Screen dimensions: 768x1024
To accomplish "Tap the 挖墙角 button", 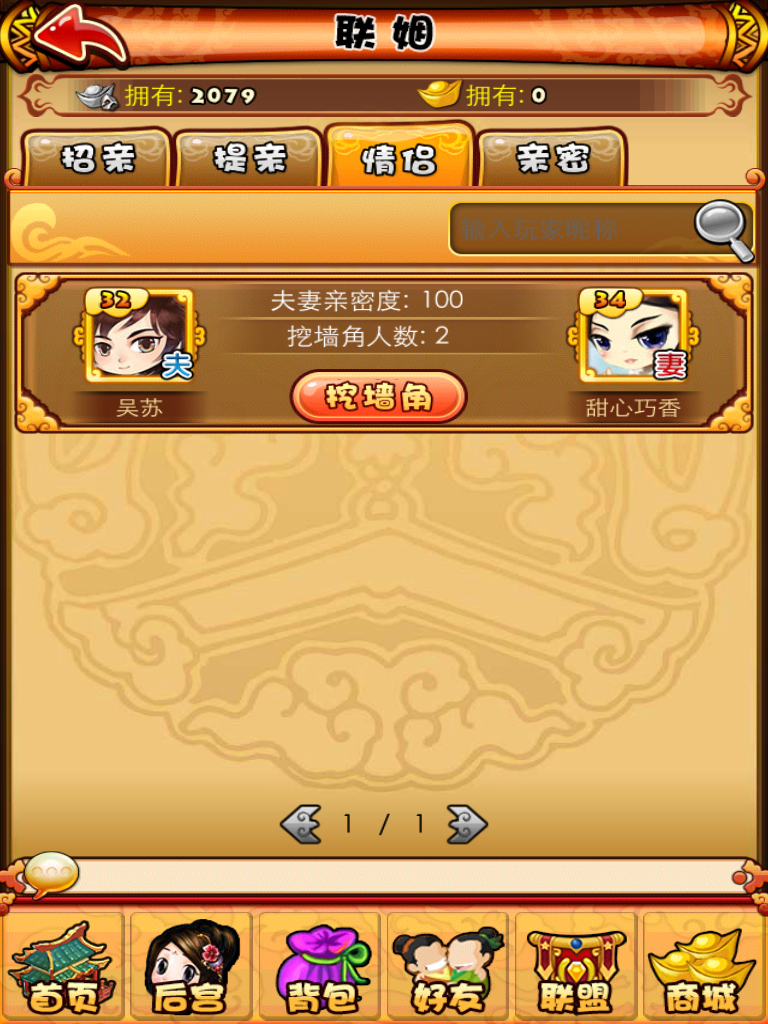I will [x=379, y=397].
